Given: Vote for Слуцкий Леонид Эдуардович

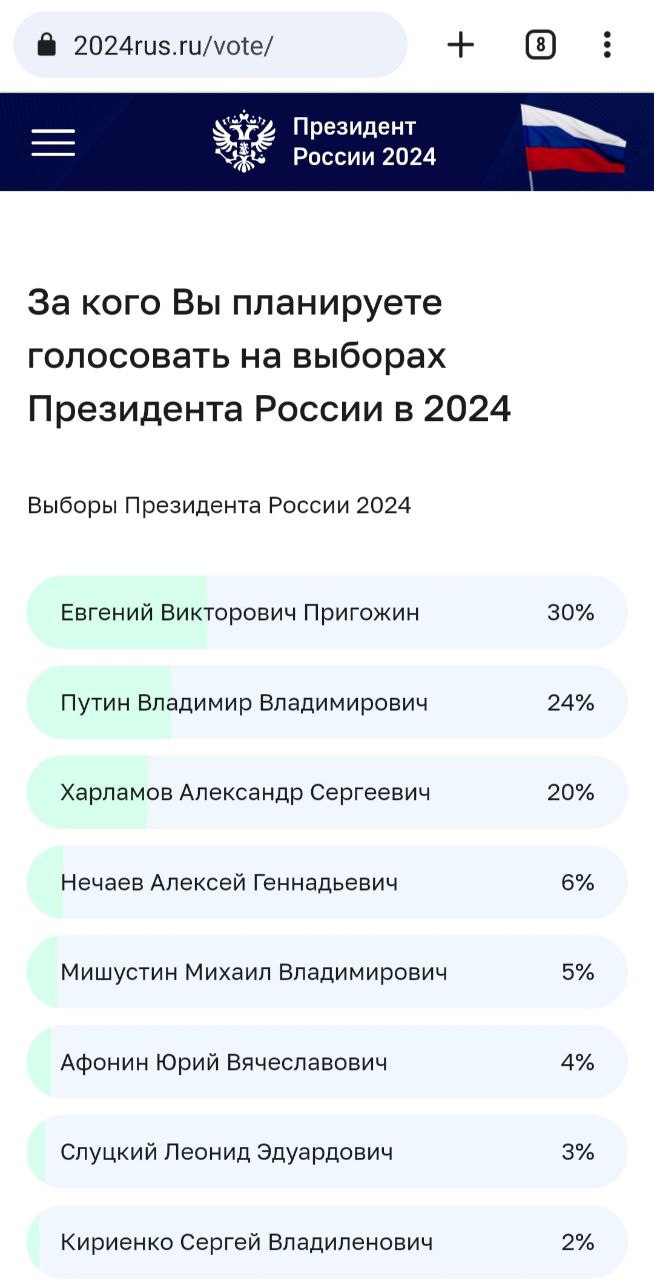Looking at the screenshot, I should [327, 1152].
